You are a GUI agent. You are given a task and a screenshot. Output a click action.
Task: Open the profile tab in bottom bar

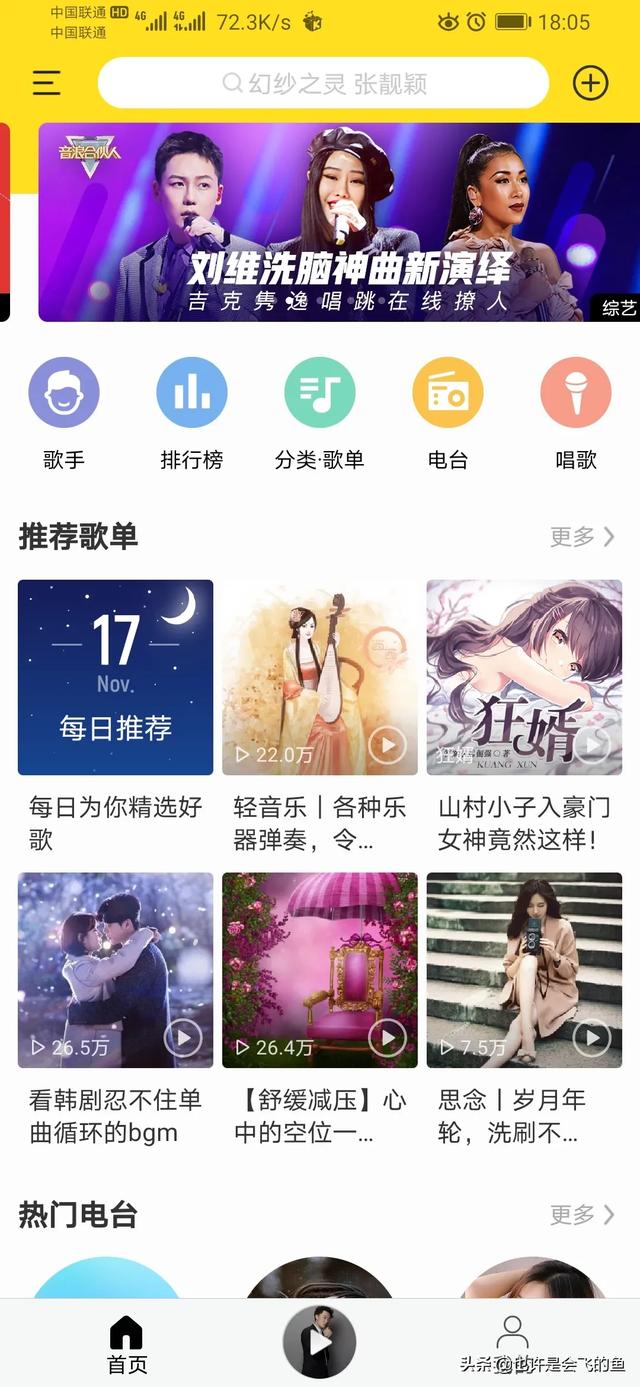(x=512, y=1338)
